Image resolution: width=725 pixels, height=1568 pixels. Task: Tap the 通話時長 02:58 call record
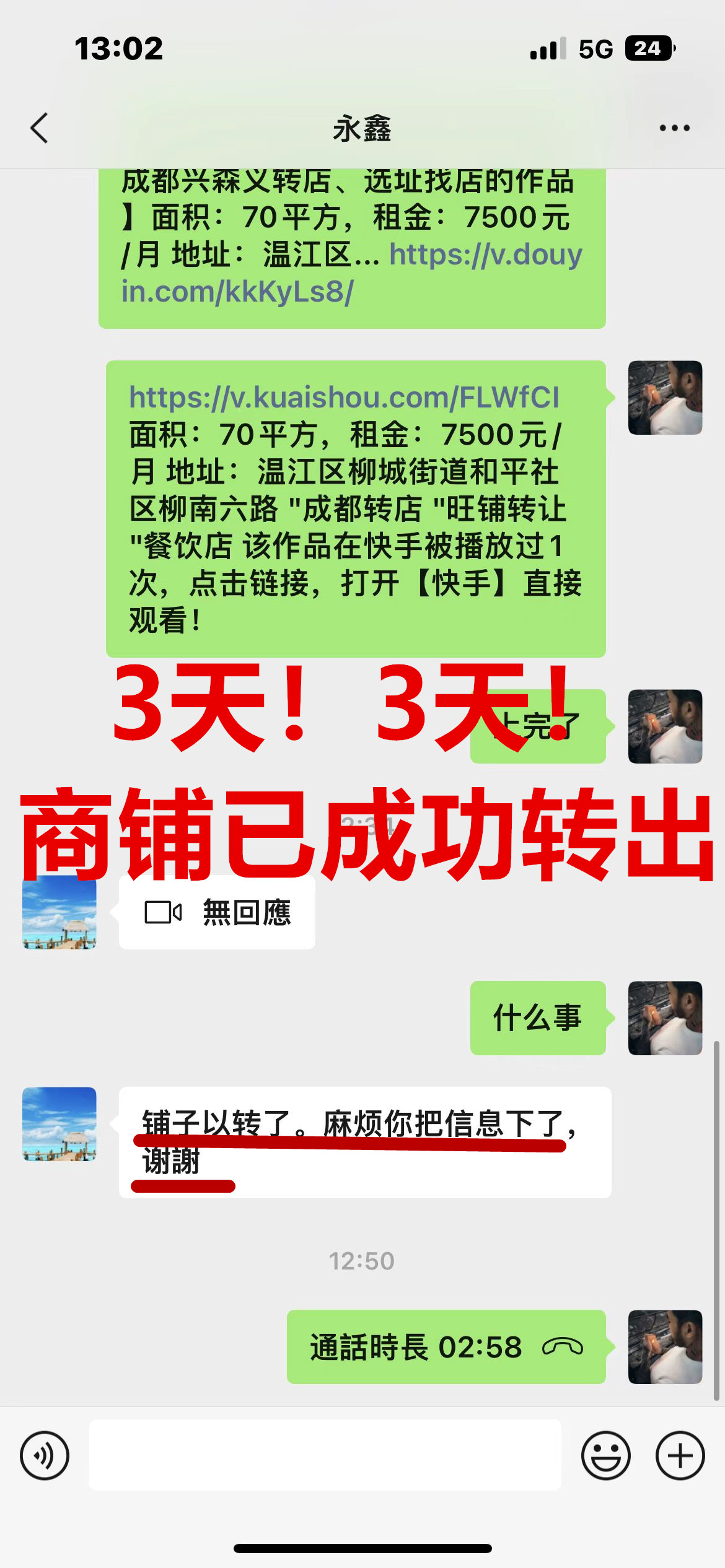pyautogui.click(x=446, y=1347)
